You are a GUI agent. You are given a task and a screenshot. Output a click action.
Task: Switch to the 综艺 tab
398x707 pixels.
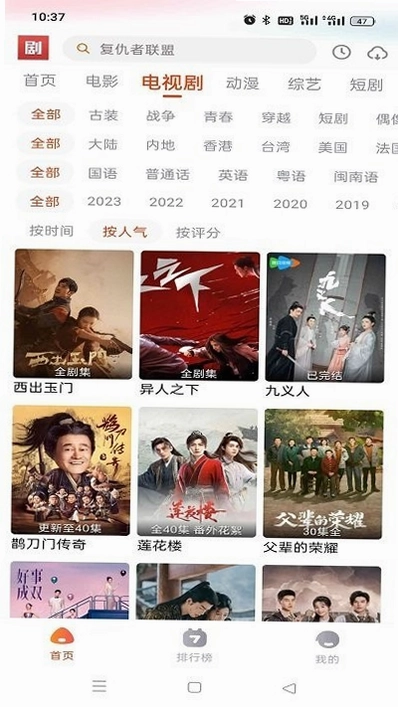[304, 84]
